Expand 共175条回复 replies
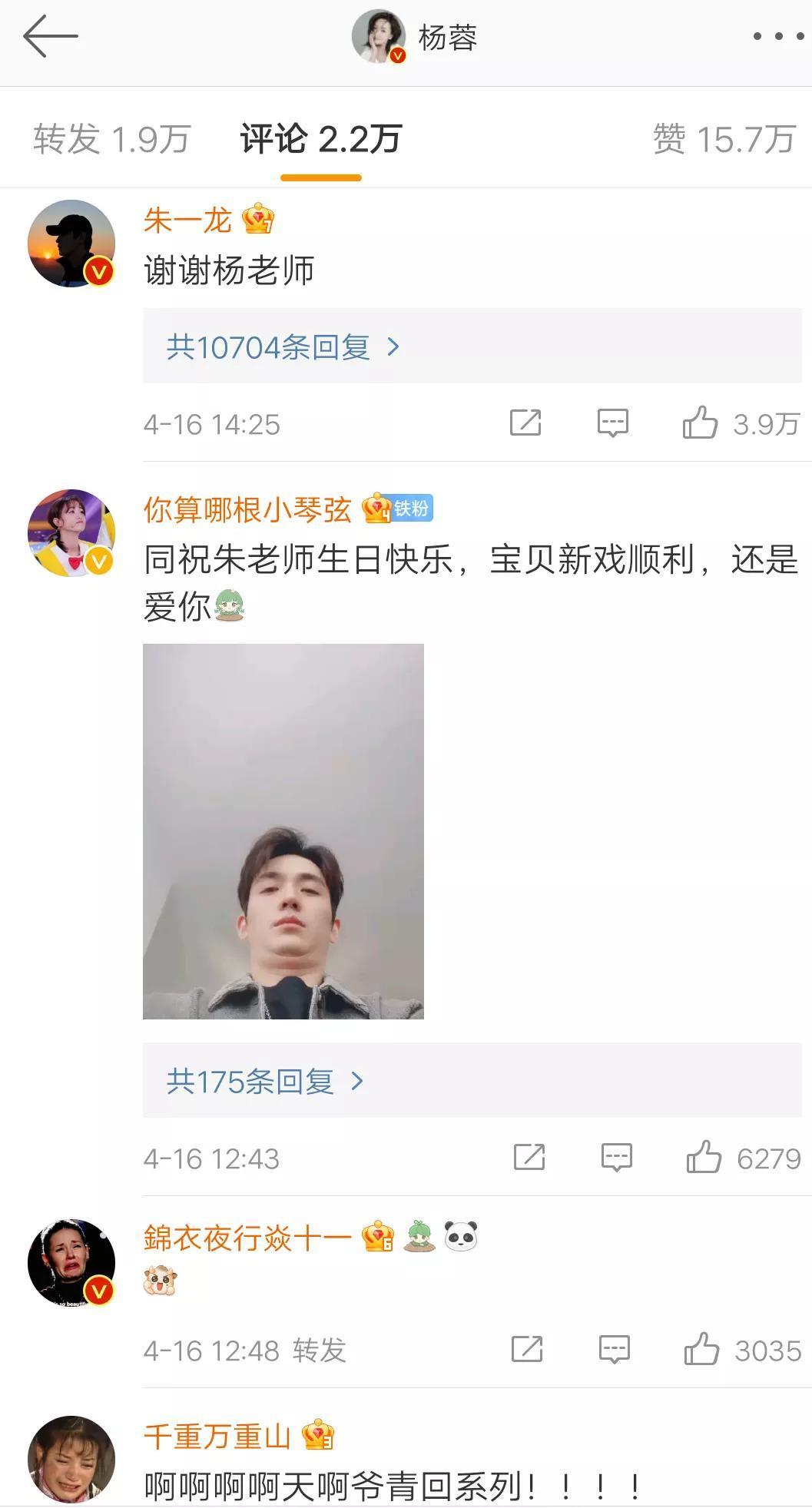Screen dimensions: 812x1508 click(264, 1082)
